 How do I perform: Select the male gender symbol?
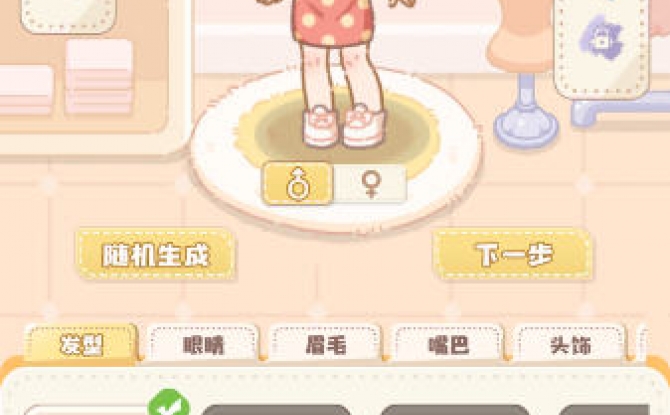coord(297,183)
